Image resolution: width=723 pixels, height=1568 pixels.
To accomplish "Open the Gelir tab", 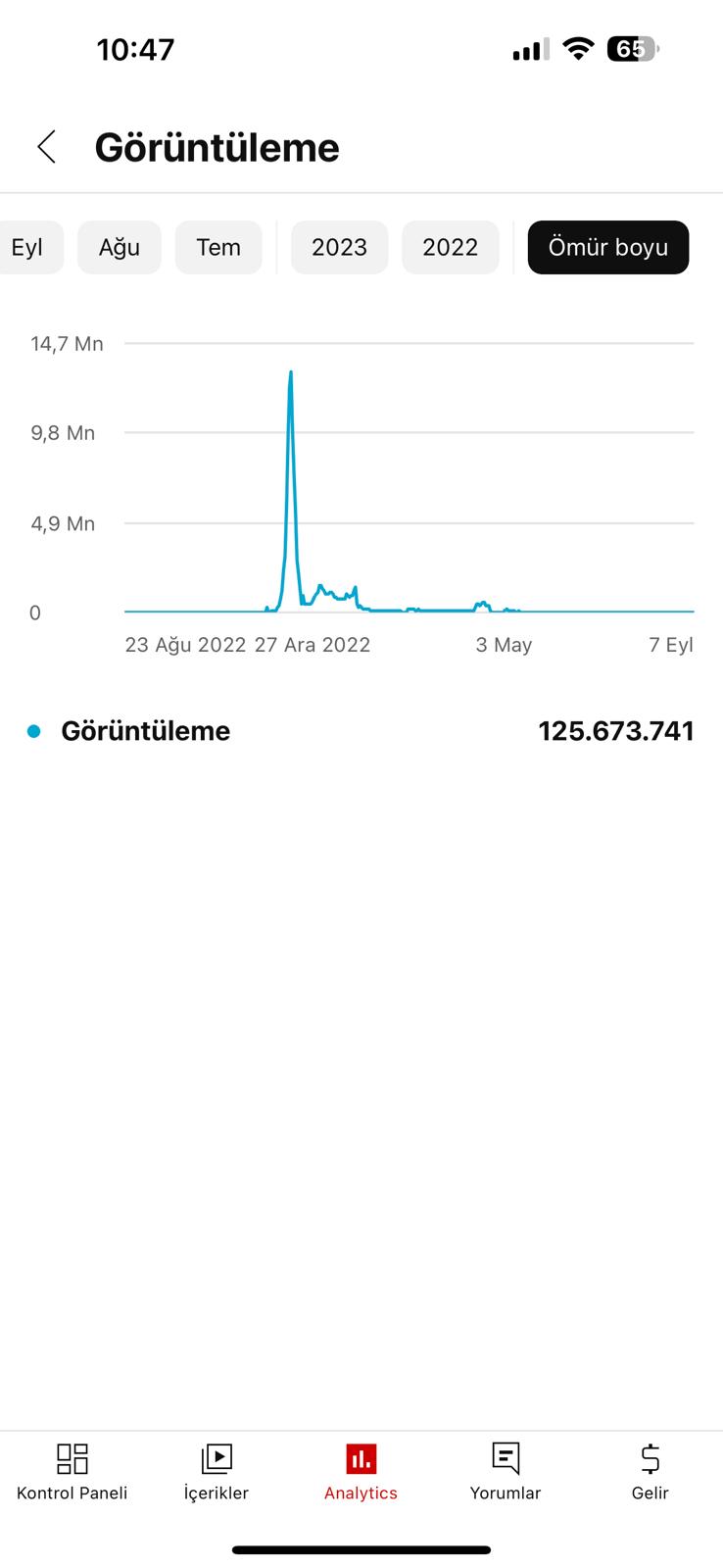I will click(x=650, y=1472).
